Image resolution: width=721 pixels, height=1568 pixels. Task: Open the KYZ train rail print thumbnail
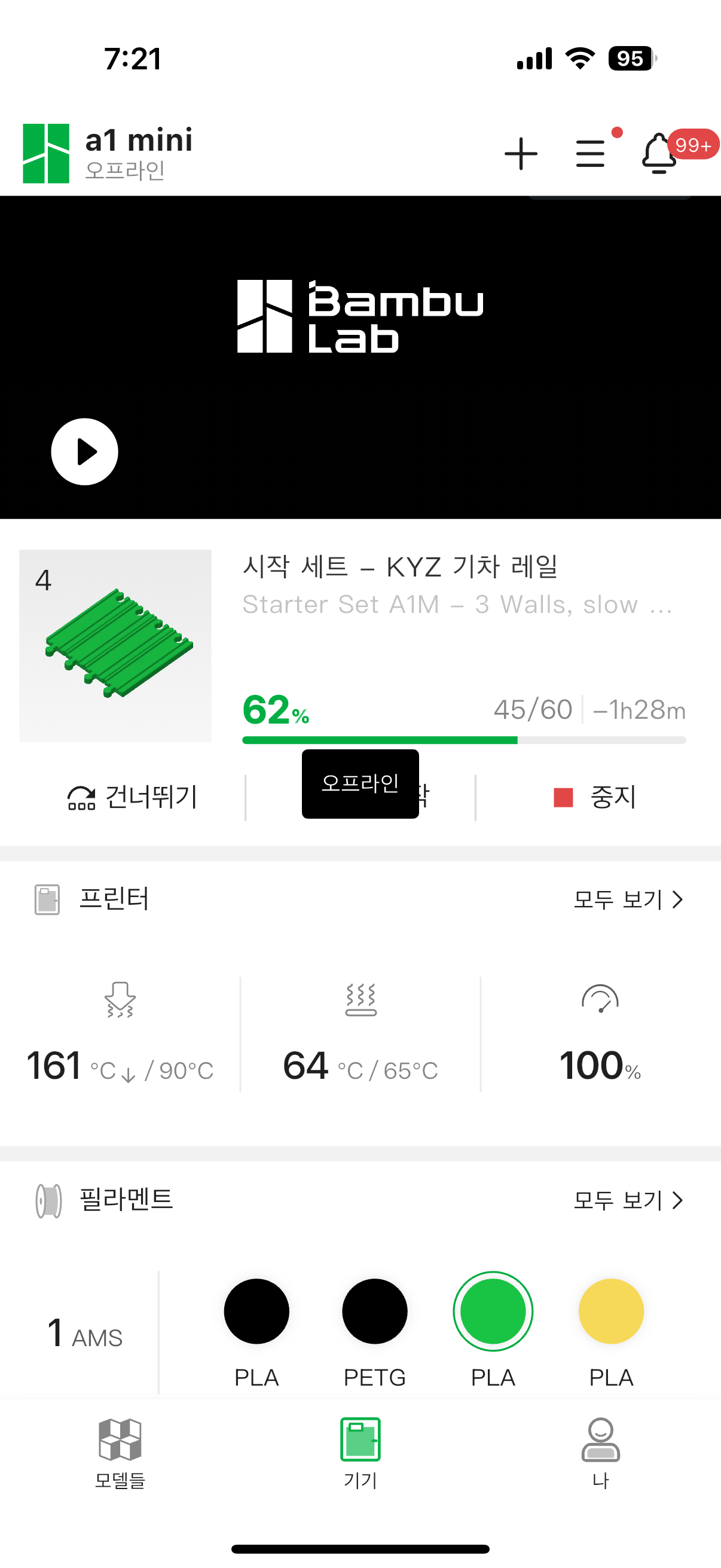tap(115, 645)
